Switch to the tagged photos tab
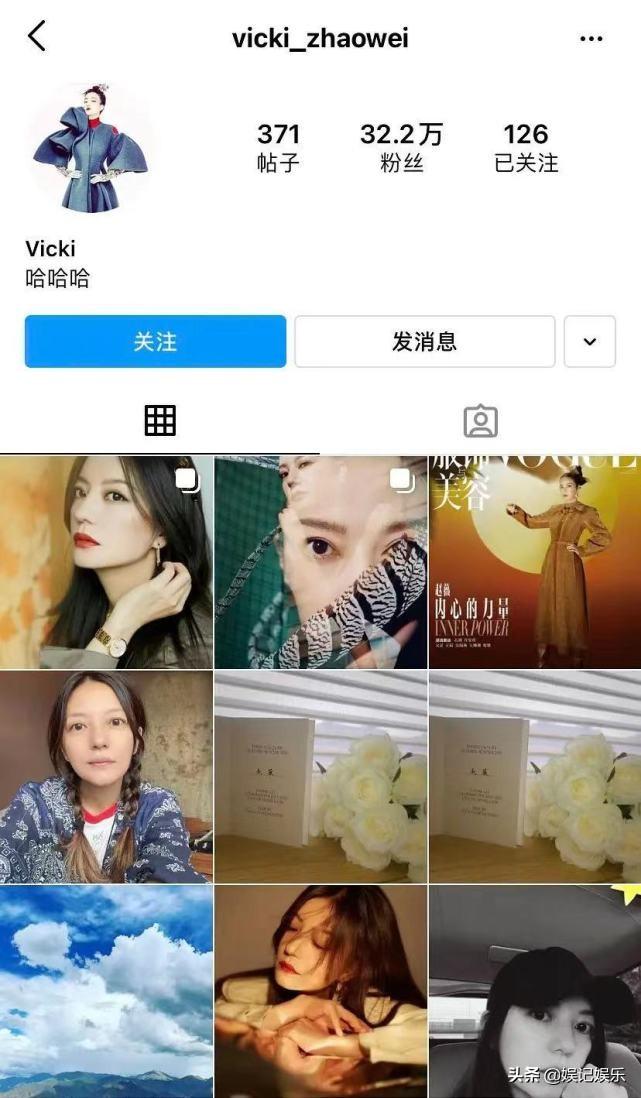Image resolution: width=641 pixels, height=1098 pixels. (480, 421)
